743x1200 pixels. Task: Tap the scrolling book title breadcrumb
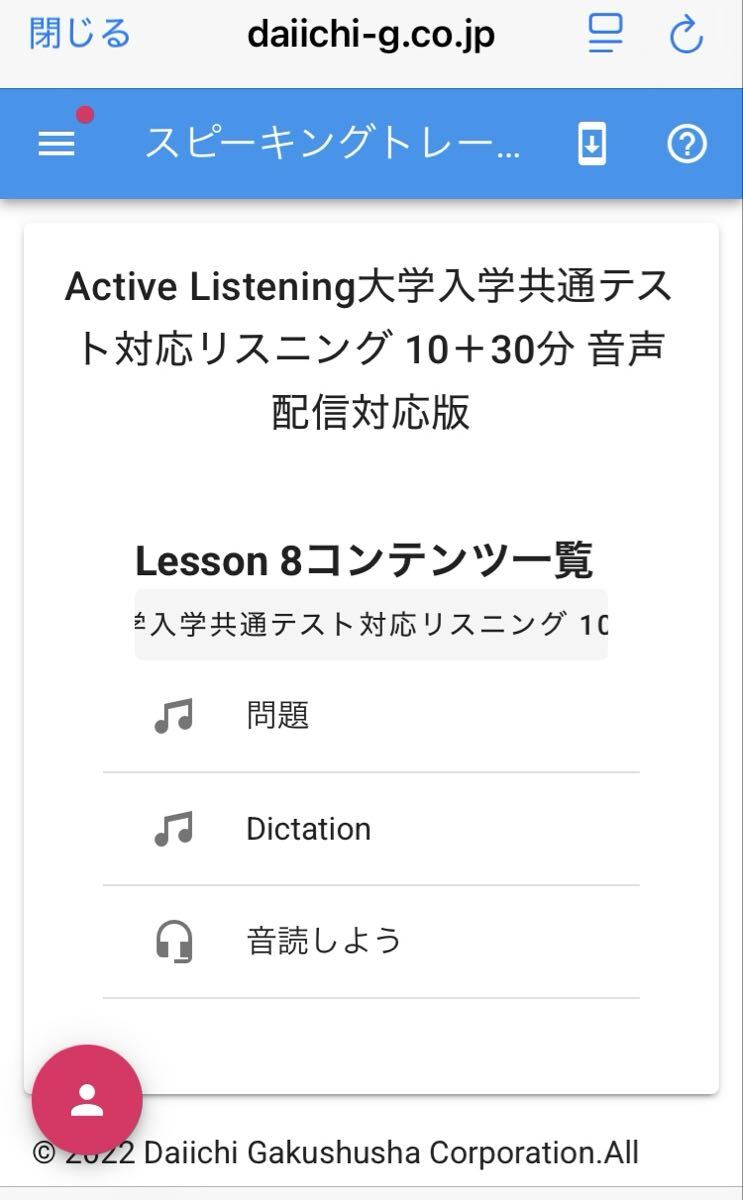pos(371,625)
